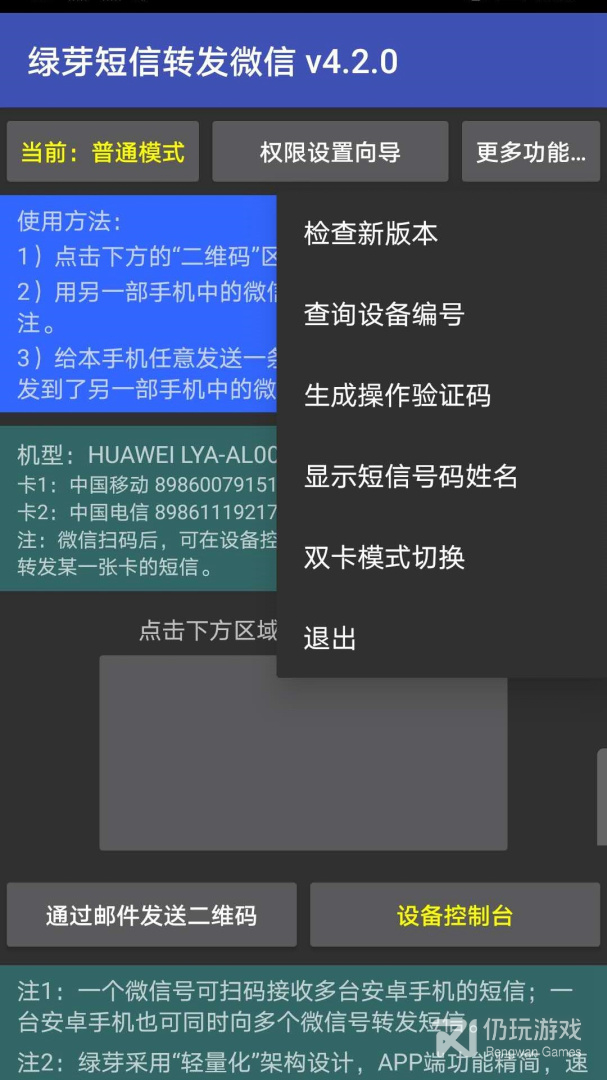
Task: Select 检查新版本 from the menu
Action: point(371,234)
